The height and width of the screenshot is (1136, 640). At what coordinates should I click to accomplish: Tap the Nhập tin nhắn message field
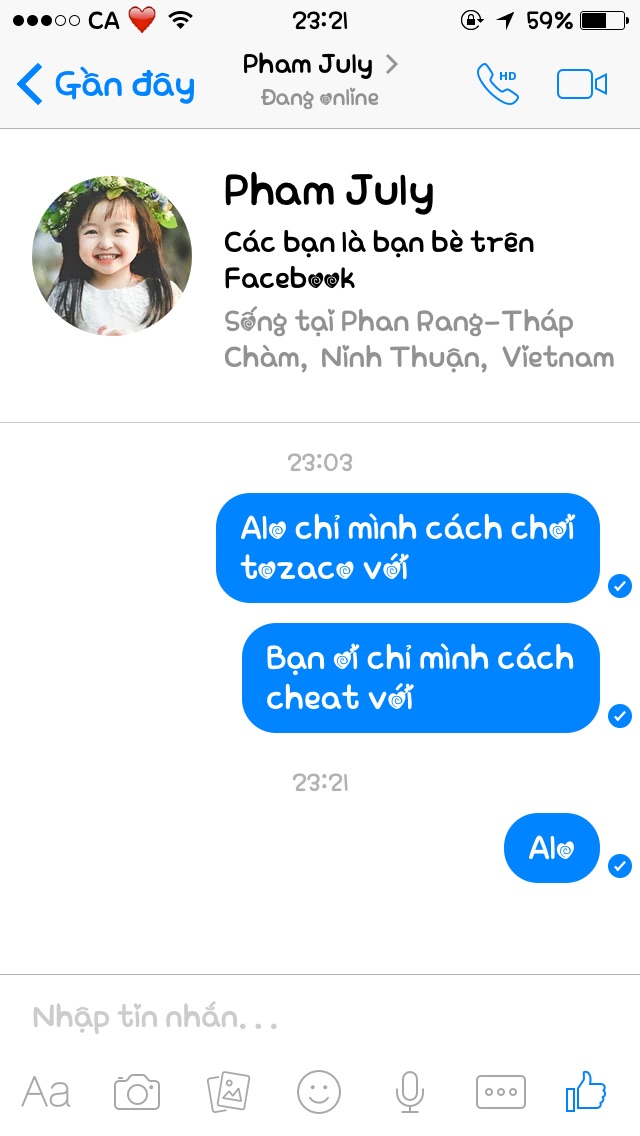click(x=300, y=1019)
